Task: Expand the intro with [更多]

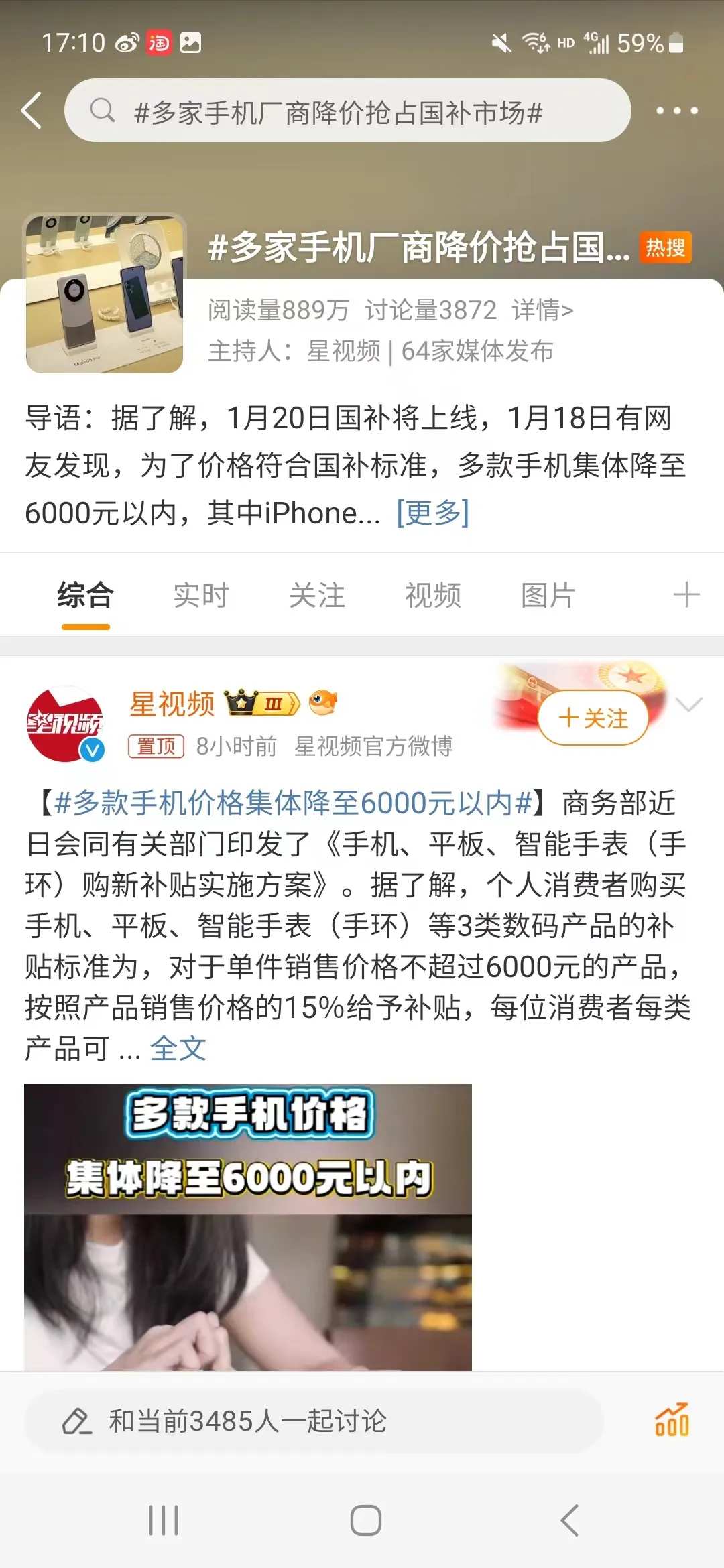Action: click(432, 513)
